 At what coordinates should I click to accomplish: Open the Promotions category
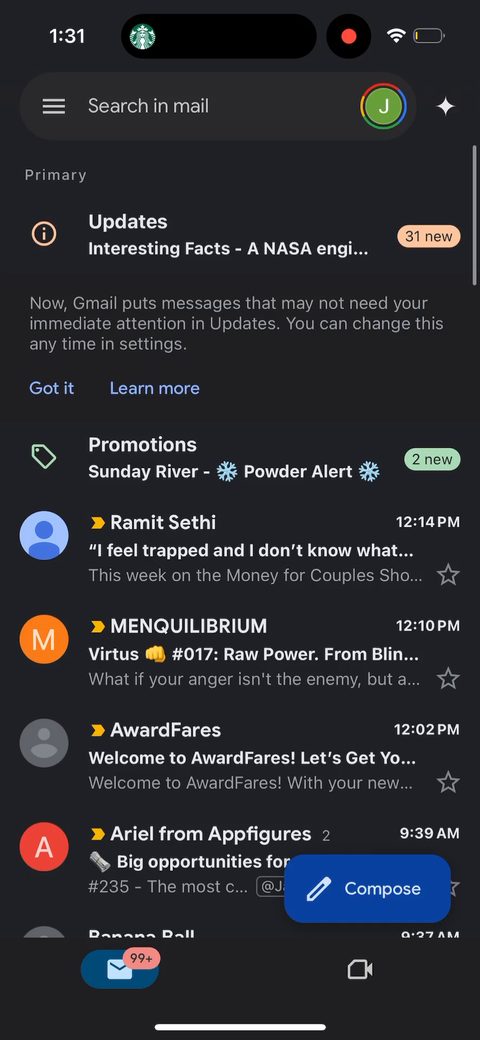pyautogui.click(x=240, y=458)
